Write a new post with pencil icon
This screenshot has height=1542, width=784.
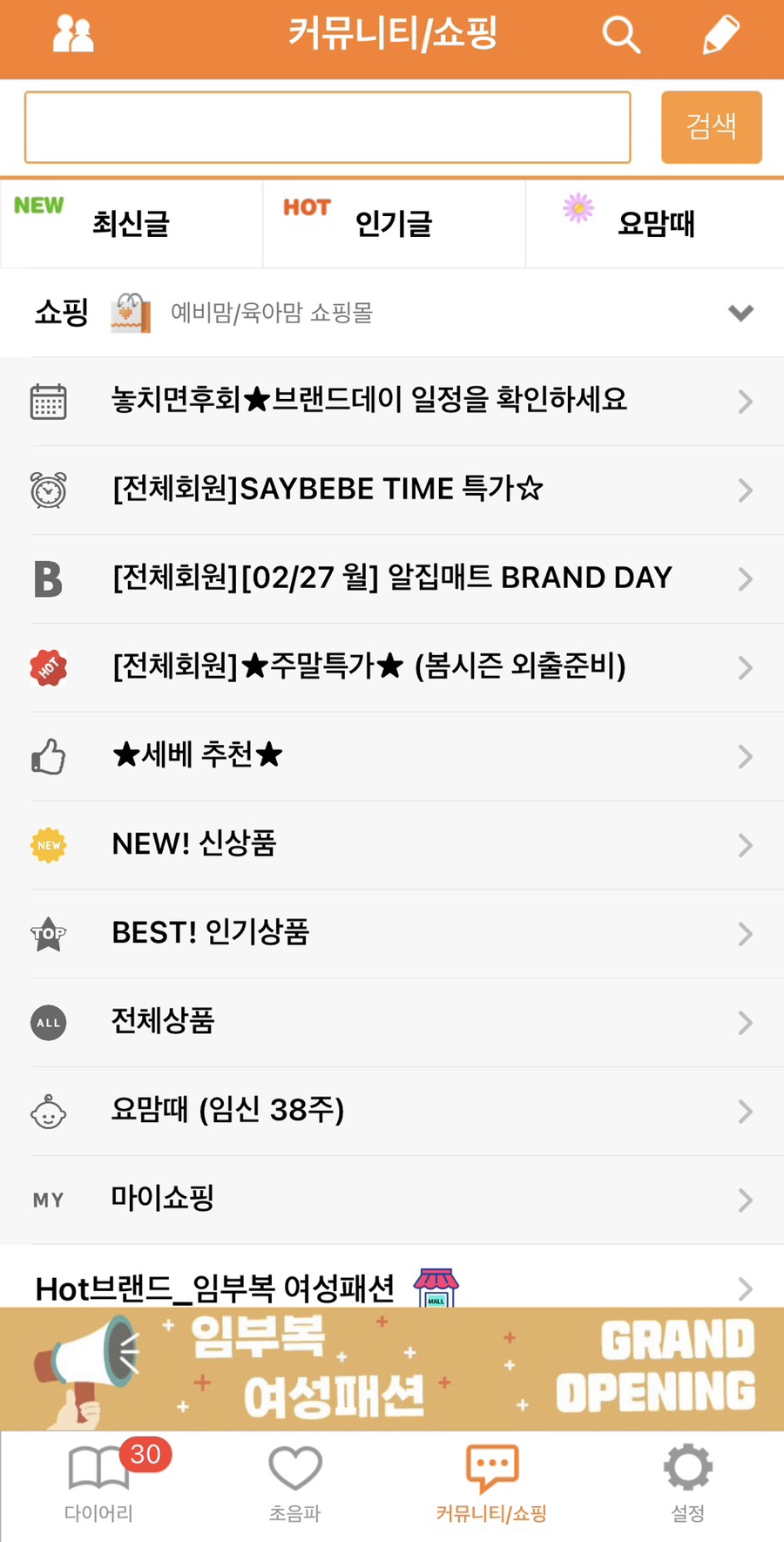pos(720,35)
